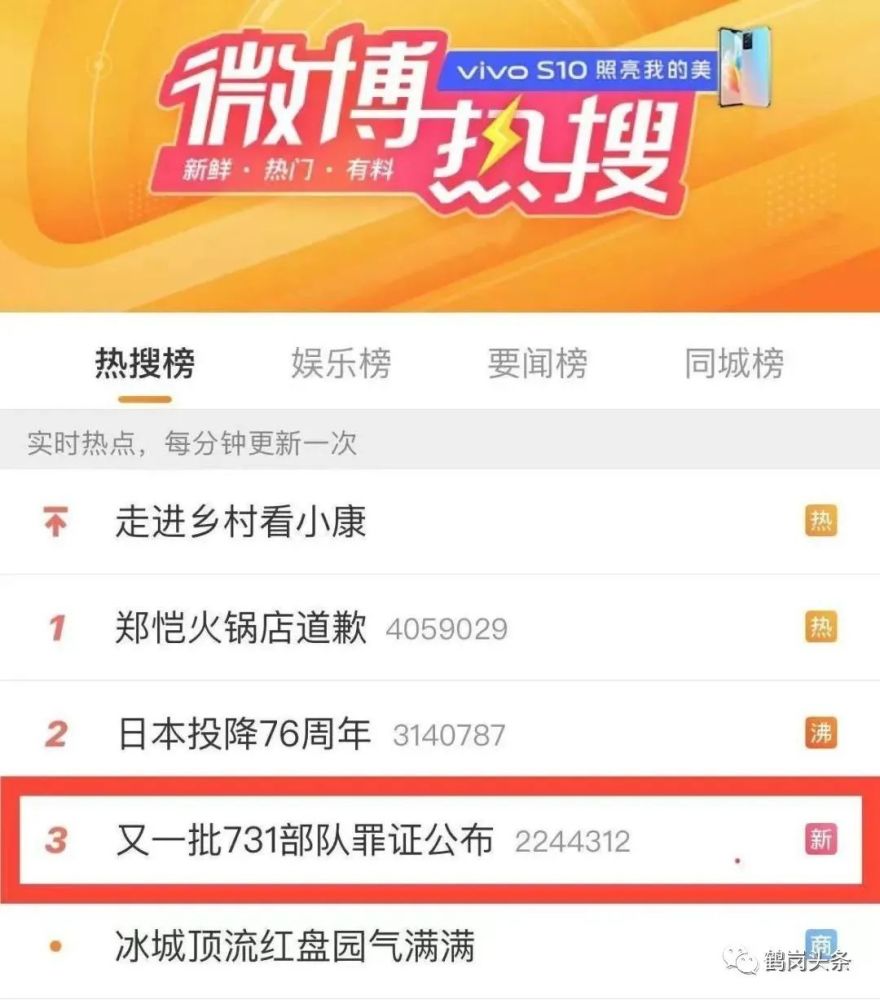Open the pinned topic 走进乡村看小康
Image resolution: width=880 pixels, height=1000 pixels.
point(240,521)
